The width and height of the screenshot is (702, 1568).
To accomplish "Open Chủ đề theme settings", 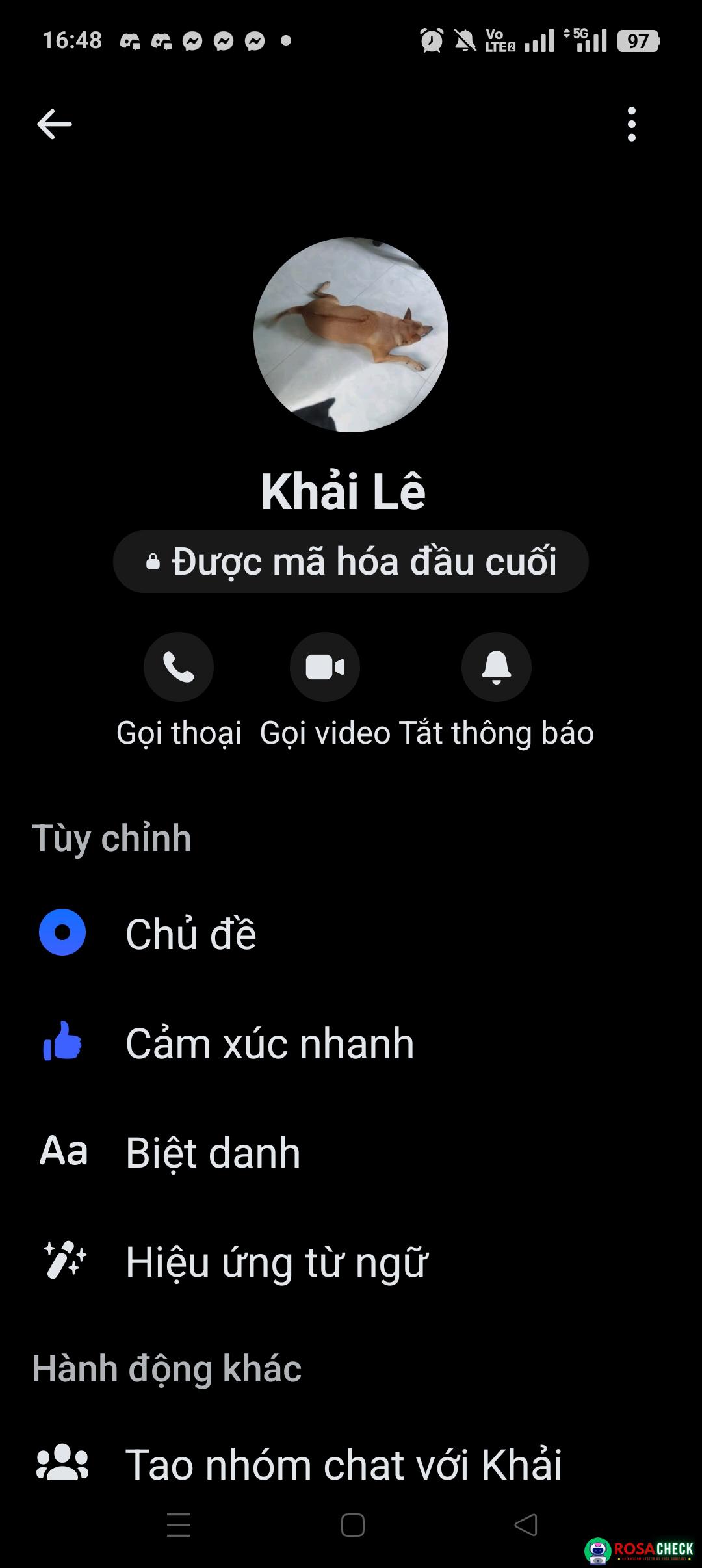I will tap(191, 934).
